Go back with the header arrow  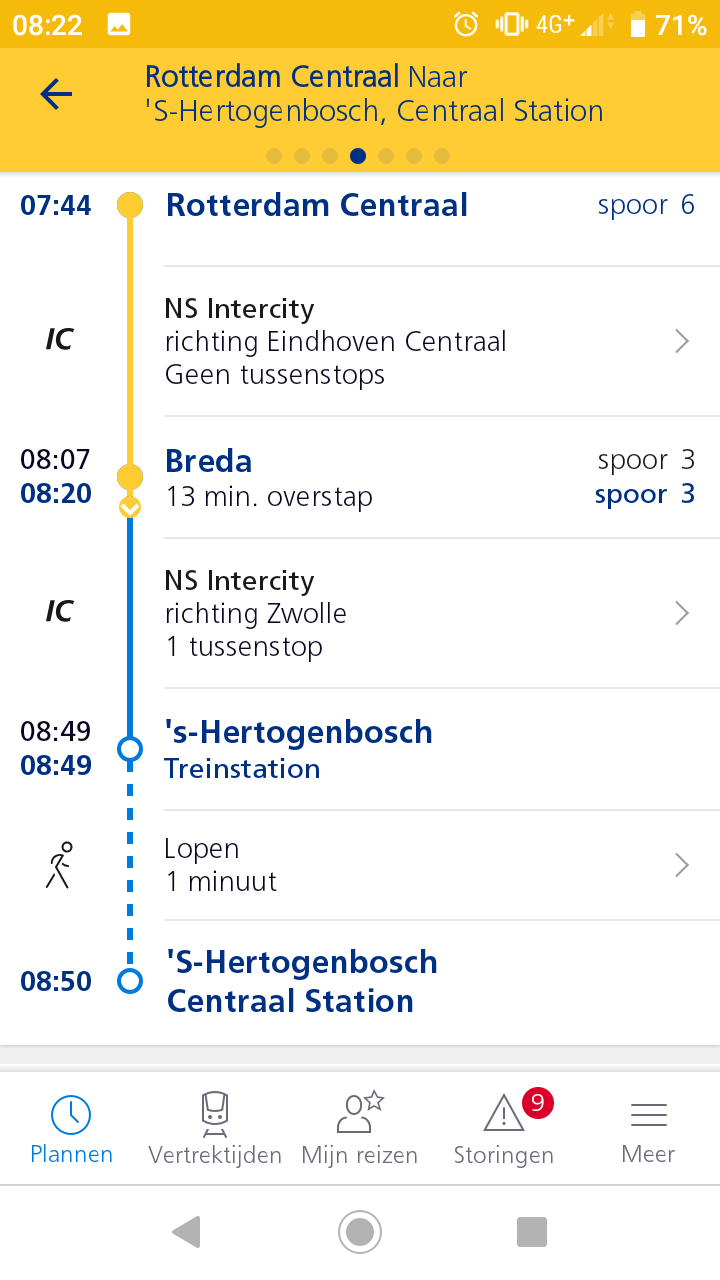[56, 94]
